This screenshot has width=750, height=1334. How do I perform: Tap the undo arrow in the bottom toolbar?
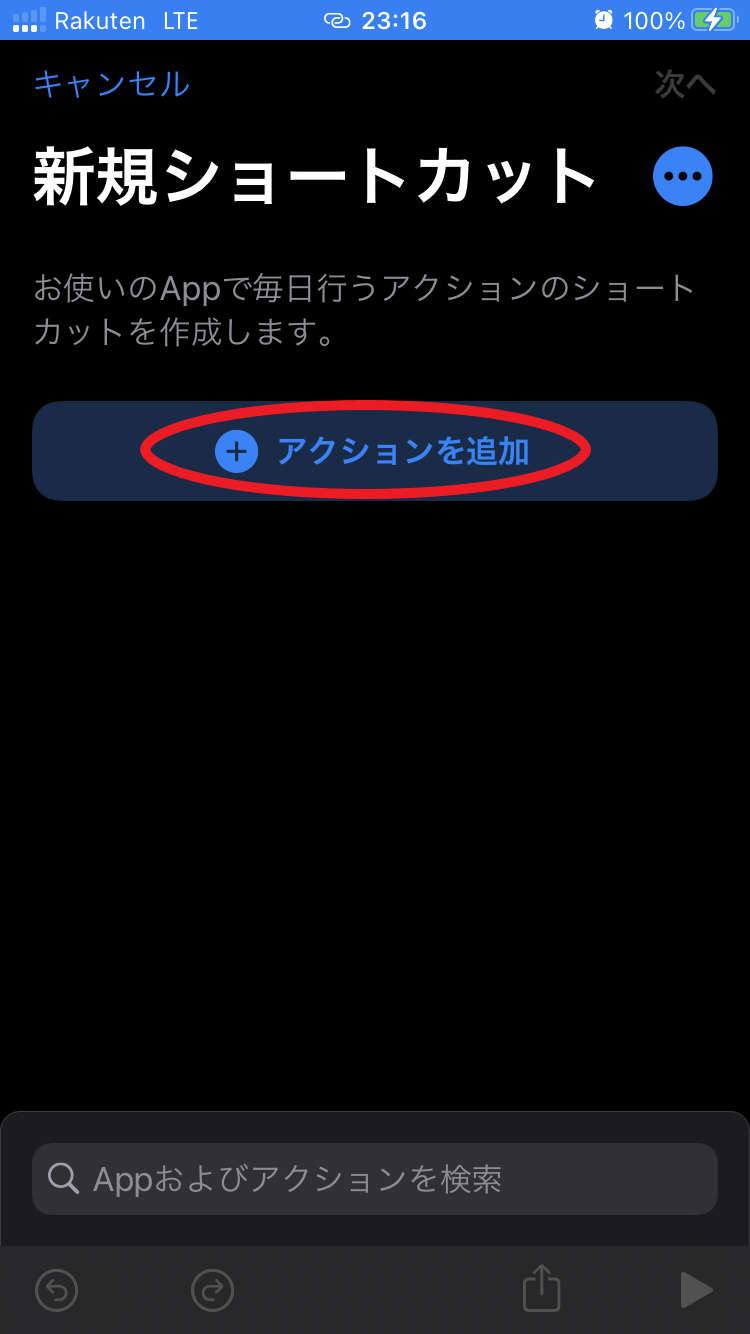click(x=57, y=1290)
